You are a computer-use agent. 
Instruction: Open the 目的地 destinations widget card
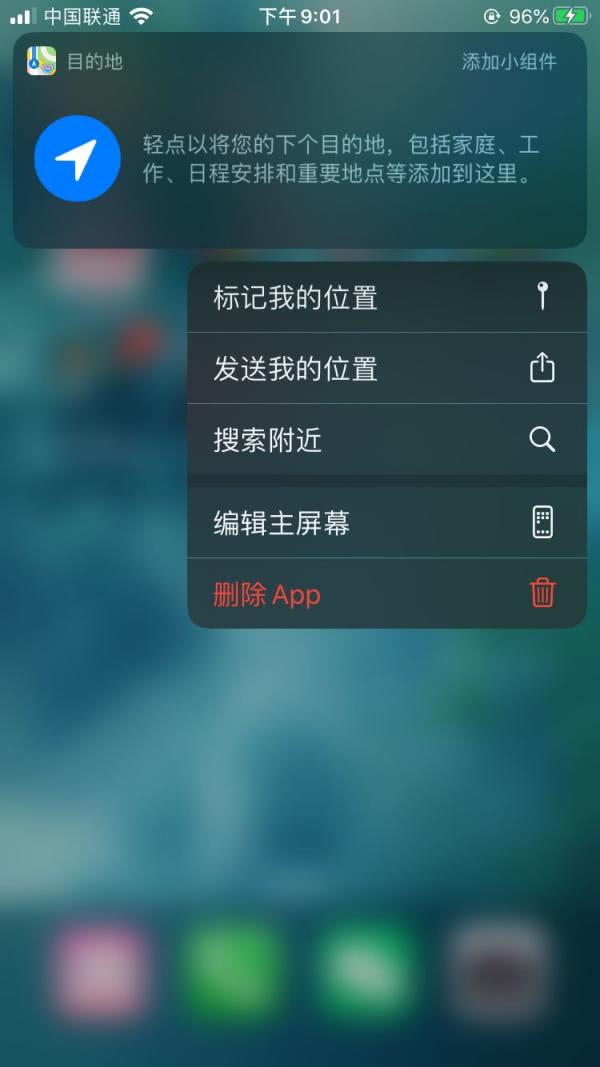pos(300,160)
